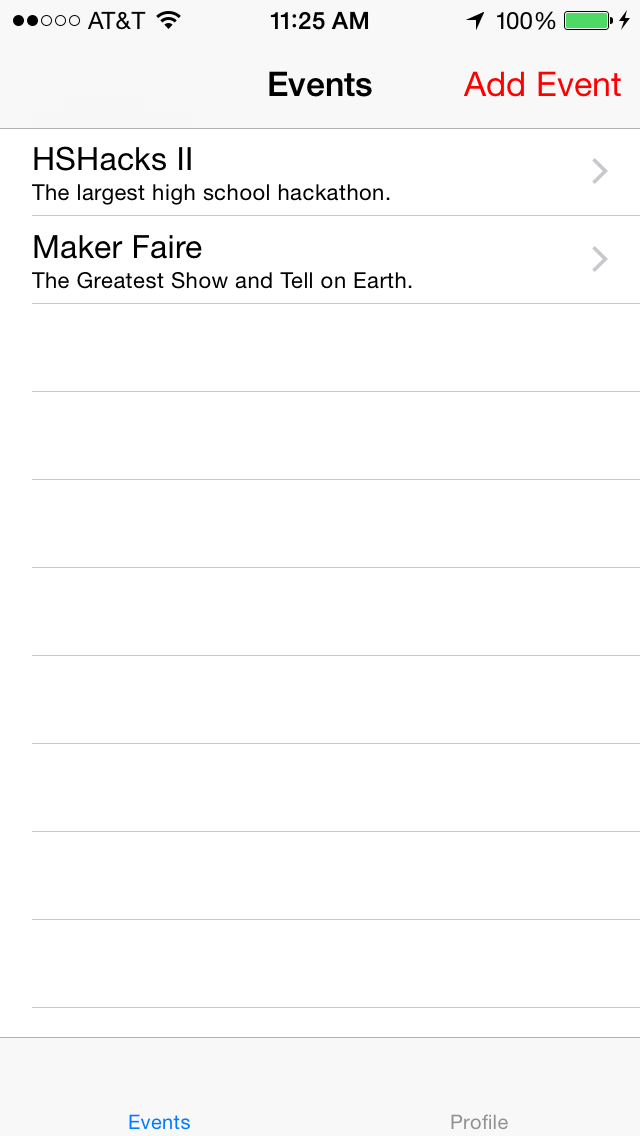The height and width of the screenshot is (1136, 640).
Task: Select the Events tab
Action: (x=159, y=1110)
